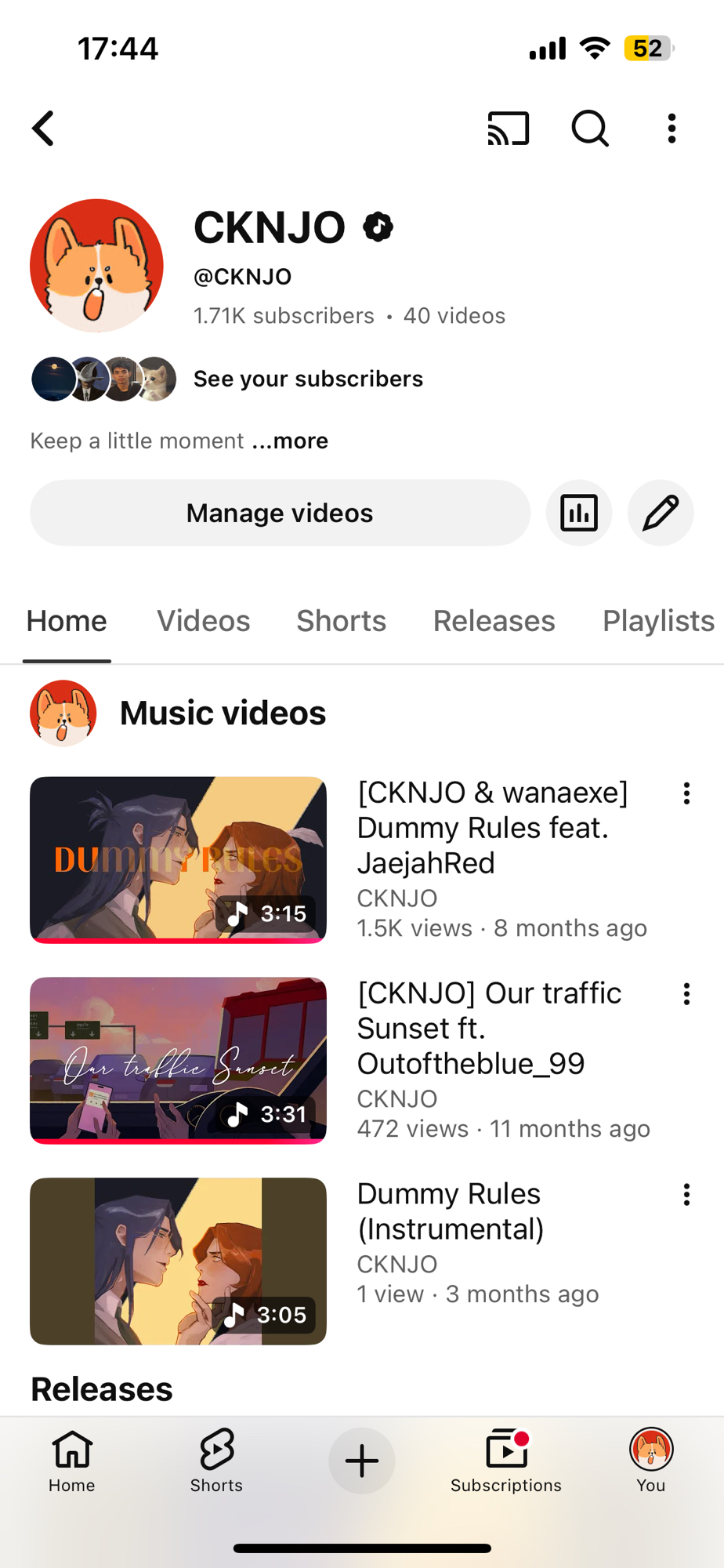The height and width of the screenshot is (1568, 724).
Task: Go to the Subscriptions feed
Action: tap(506, 1461)
